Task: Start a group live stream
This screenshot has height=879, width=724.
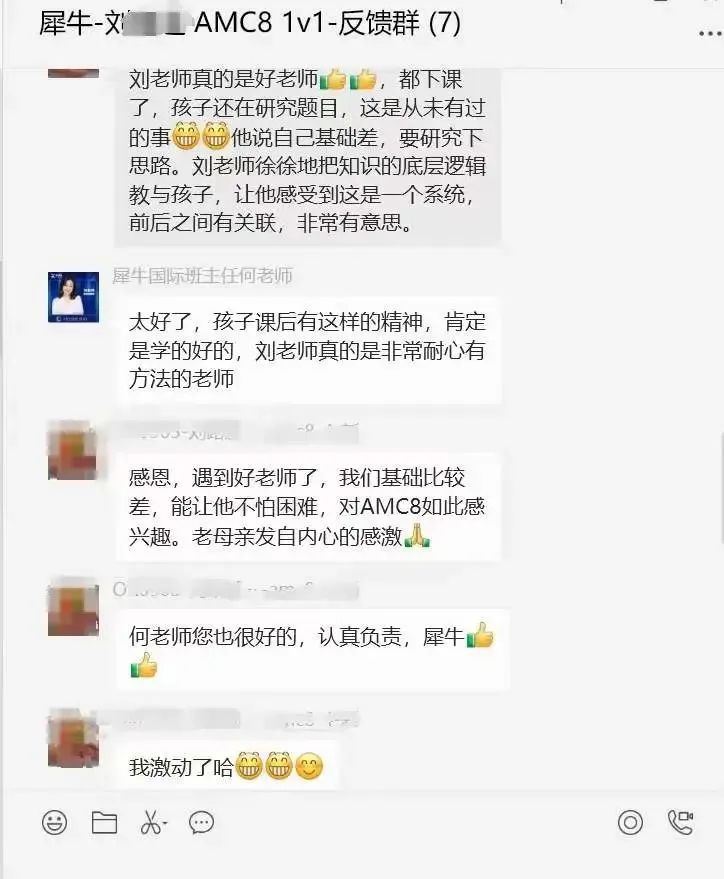Action: [x=630, y=823]
